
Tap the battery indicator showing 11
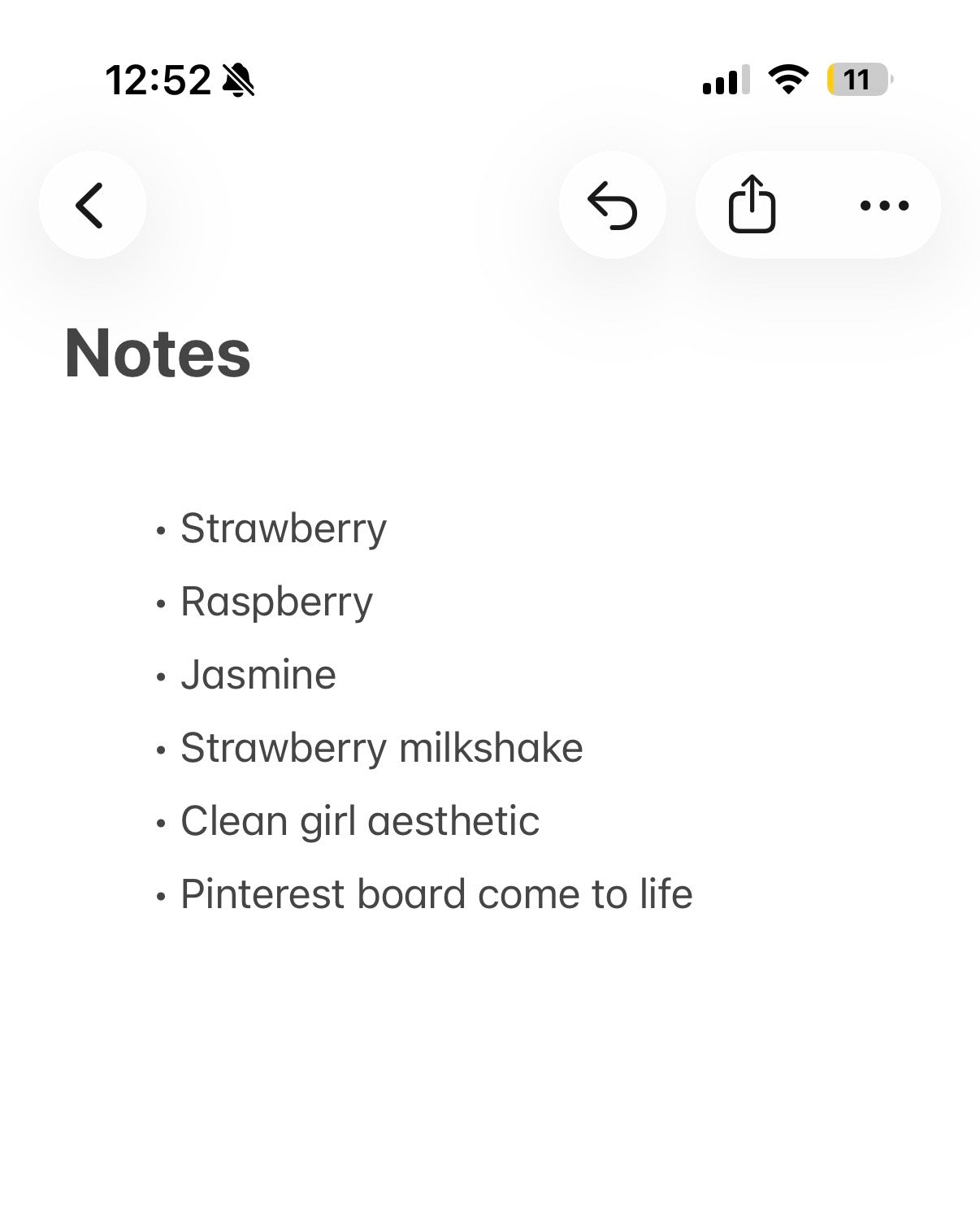[x=856, y=79]
